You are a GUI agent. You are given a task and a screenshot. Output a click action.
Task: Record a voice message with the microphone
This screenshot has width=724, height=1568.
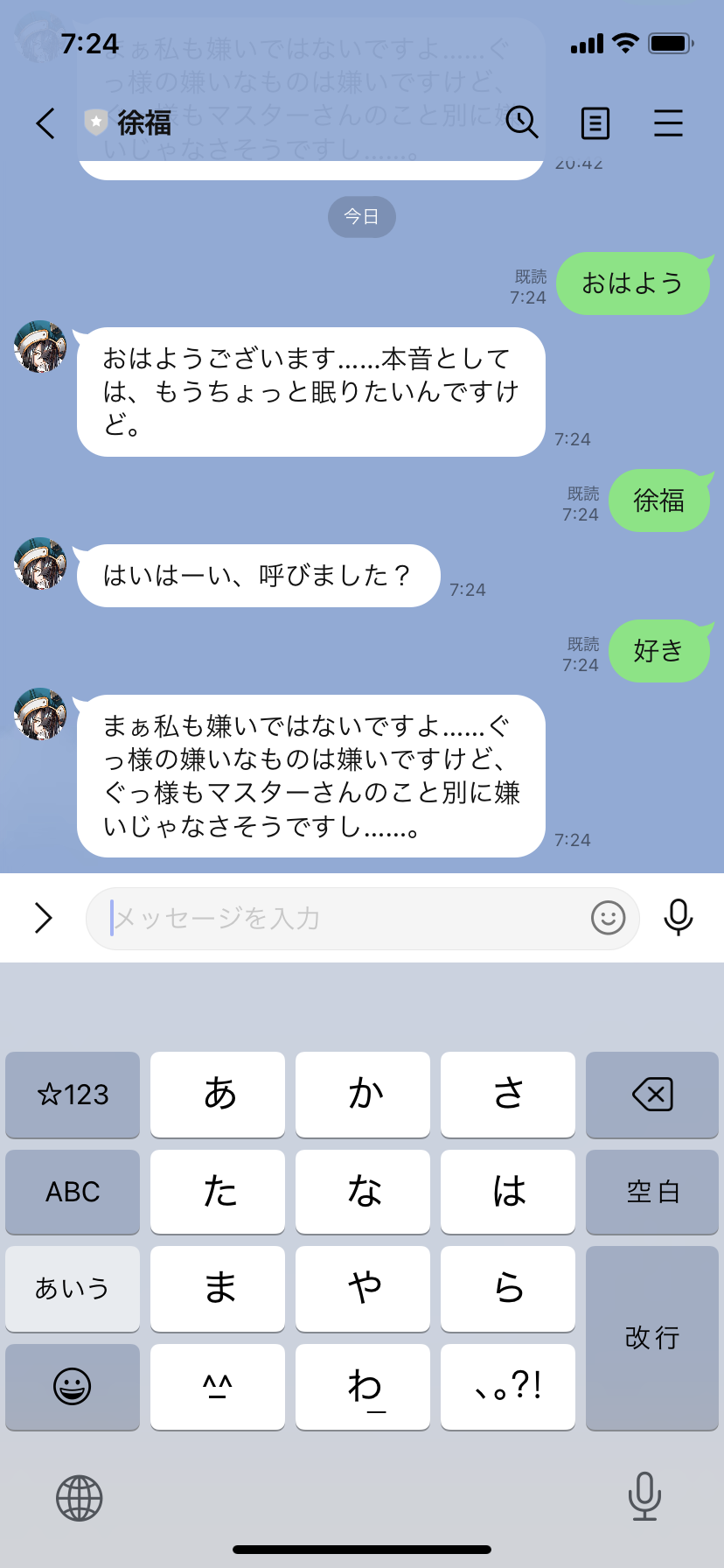pos(679,918)
